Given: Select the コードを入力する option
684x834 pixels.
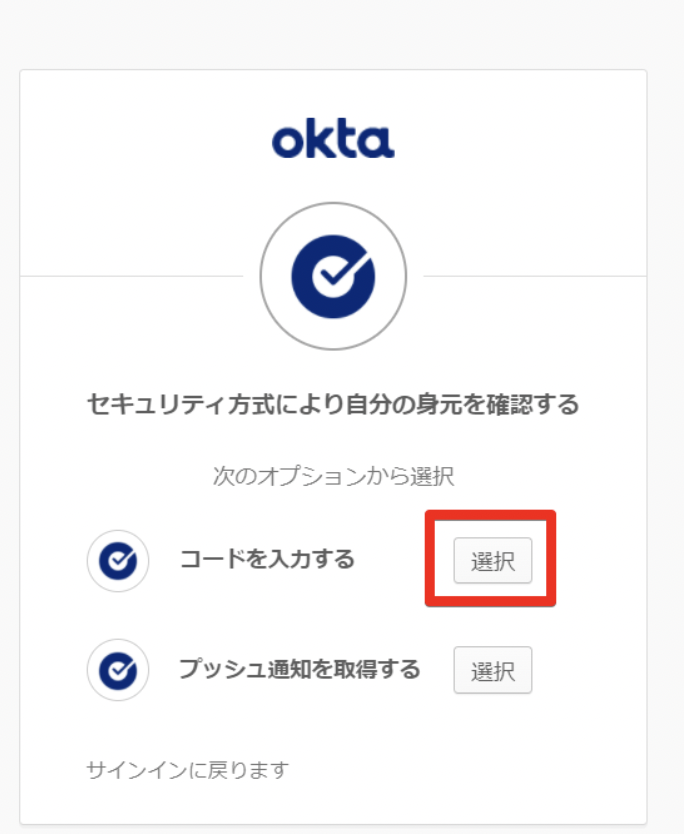Looking at the screenshot, I should click(x=492, y=561).
